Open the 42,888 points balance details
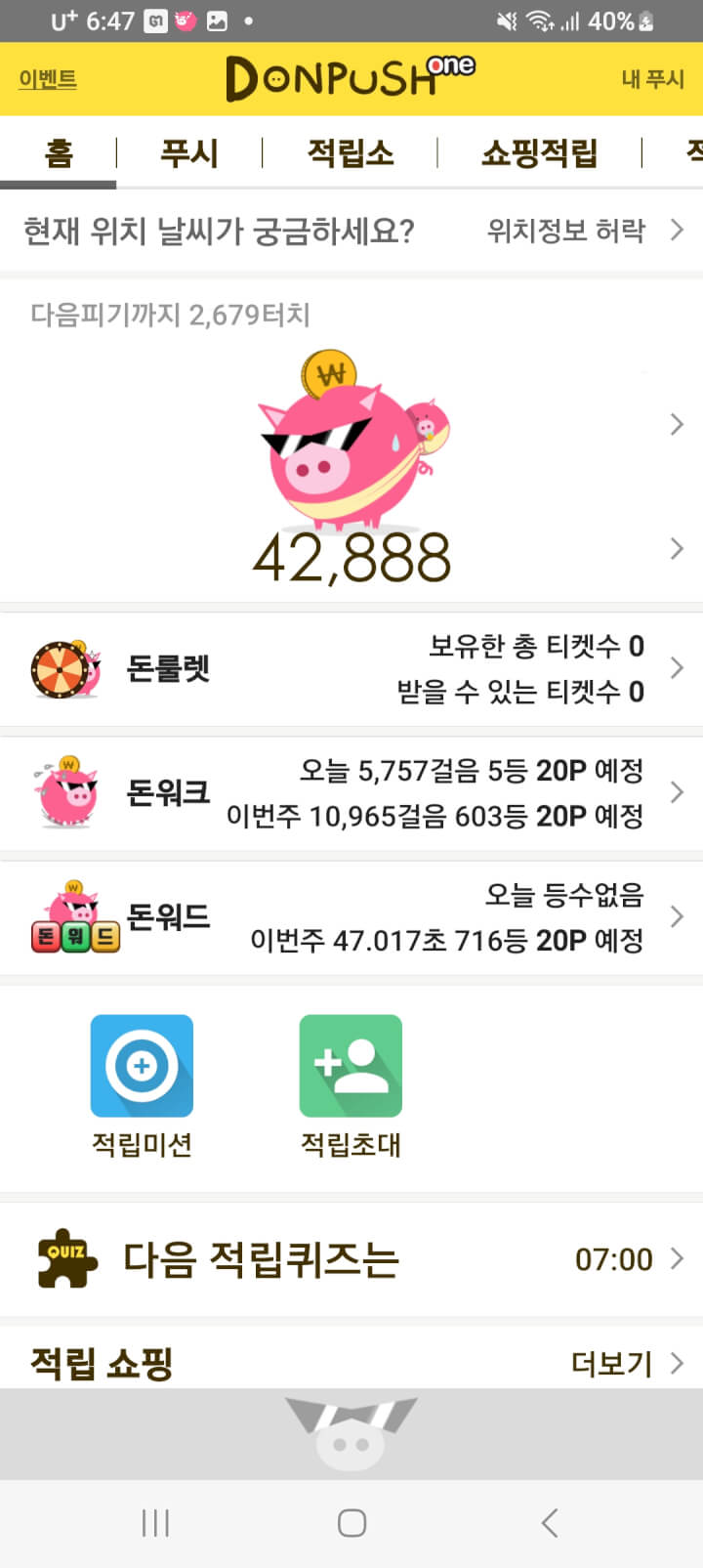The width and height of the screenshot is (703, 1568). pyautogui.click(x=351, y=557)
